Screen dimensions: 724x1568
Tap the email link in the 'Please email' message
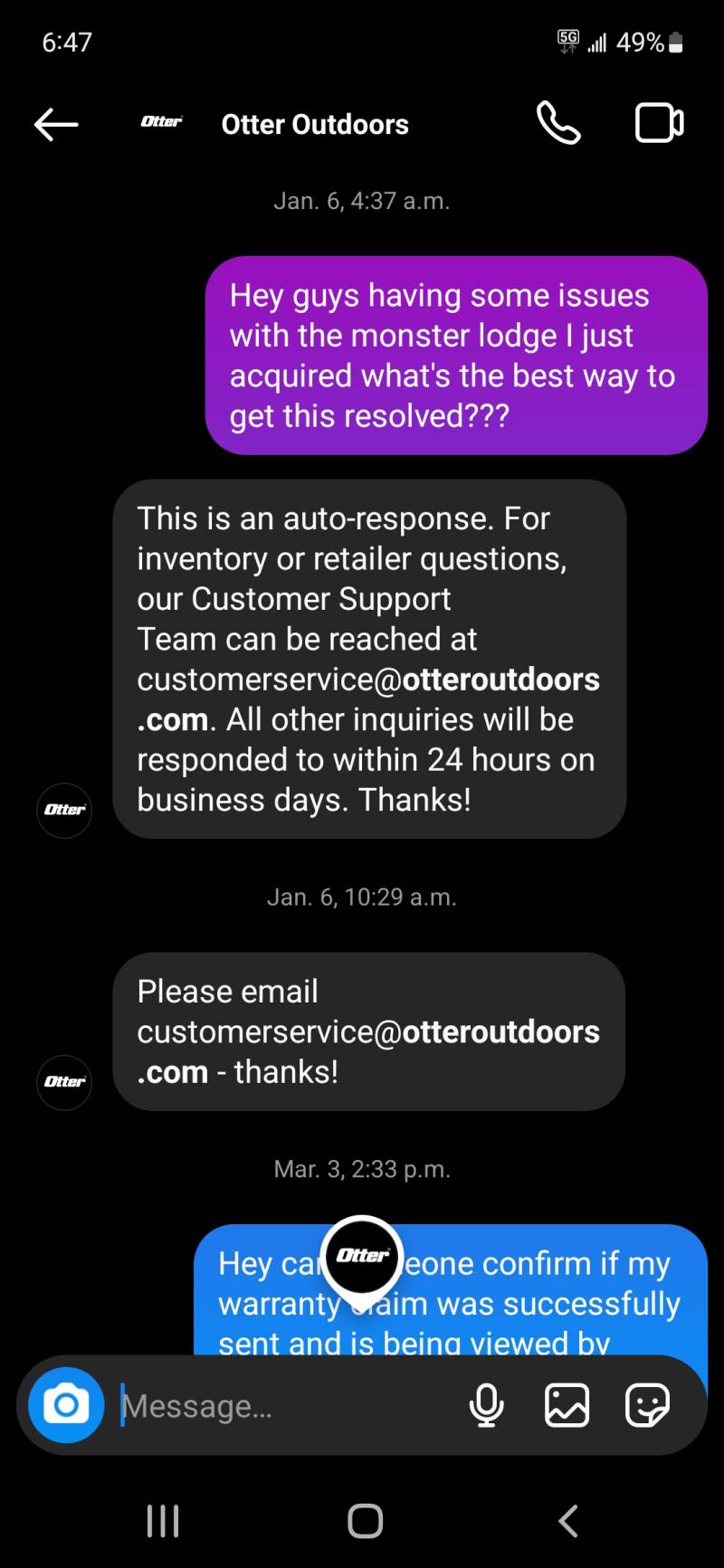[367, 1051]
